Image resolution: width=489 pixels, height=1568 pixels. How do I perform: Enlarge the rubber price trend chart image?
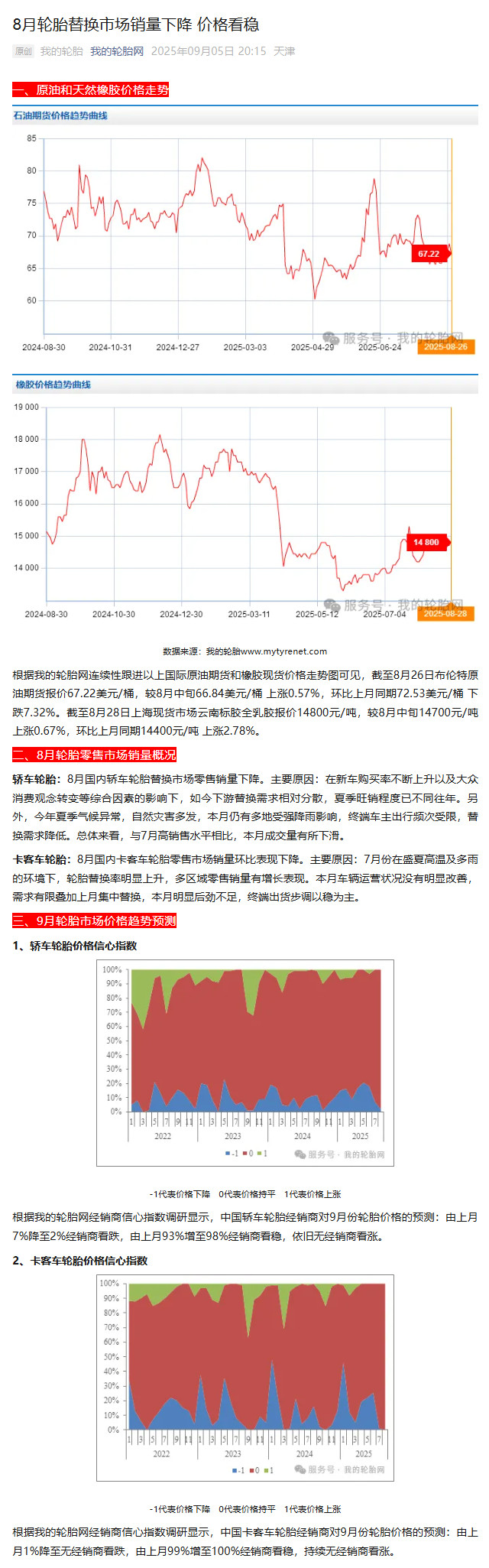244,501
